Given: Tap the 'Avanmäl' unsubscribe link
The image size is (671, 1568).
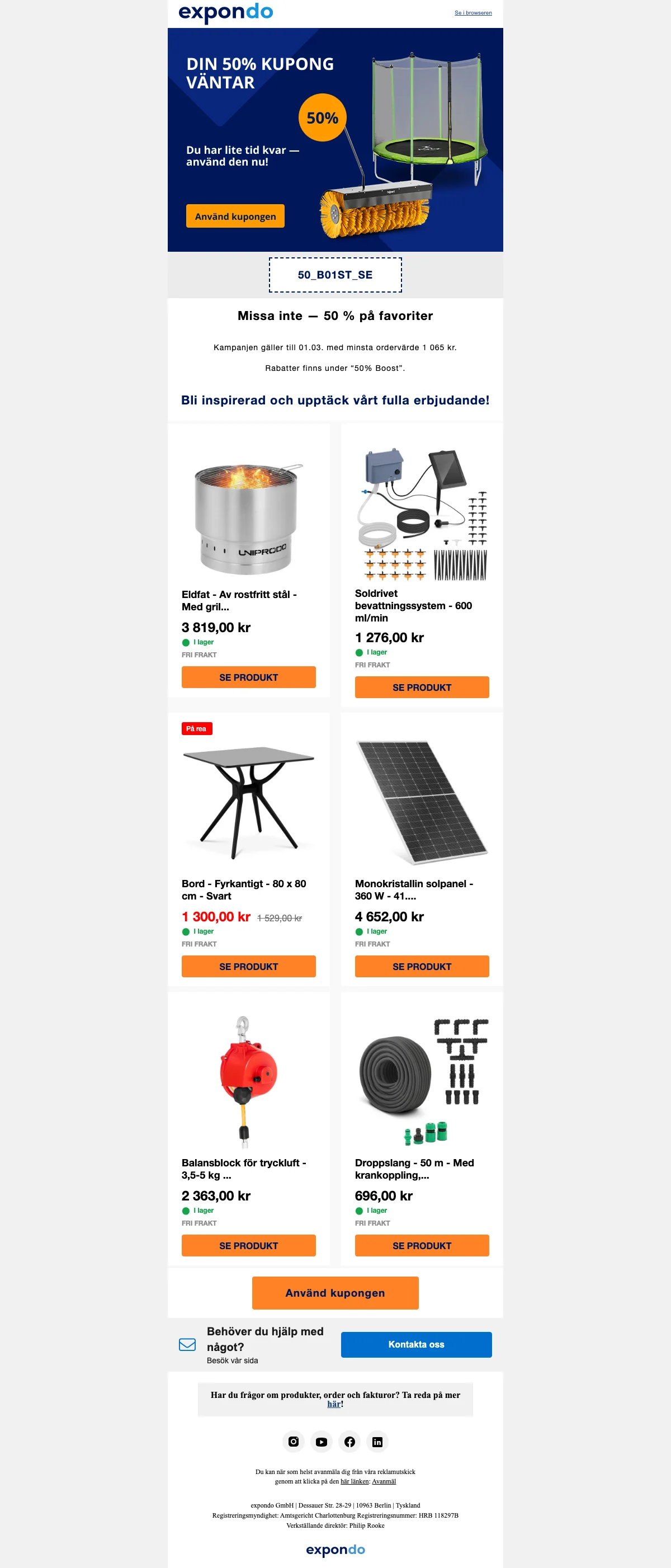Looking at the screenshot, I should [384, 1481].
